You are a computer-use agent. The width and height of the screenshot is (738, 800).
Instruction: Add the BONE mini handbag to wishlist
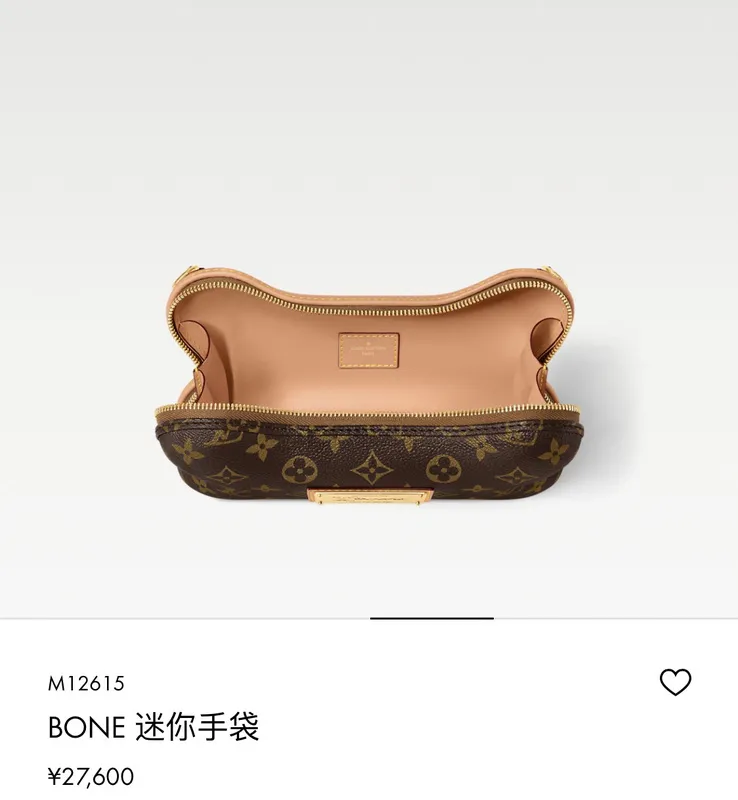click(x=675, y=682)
